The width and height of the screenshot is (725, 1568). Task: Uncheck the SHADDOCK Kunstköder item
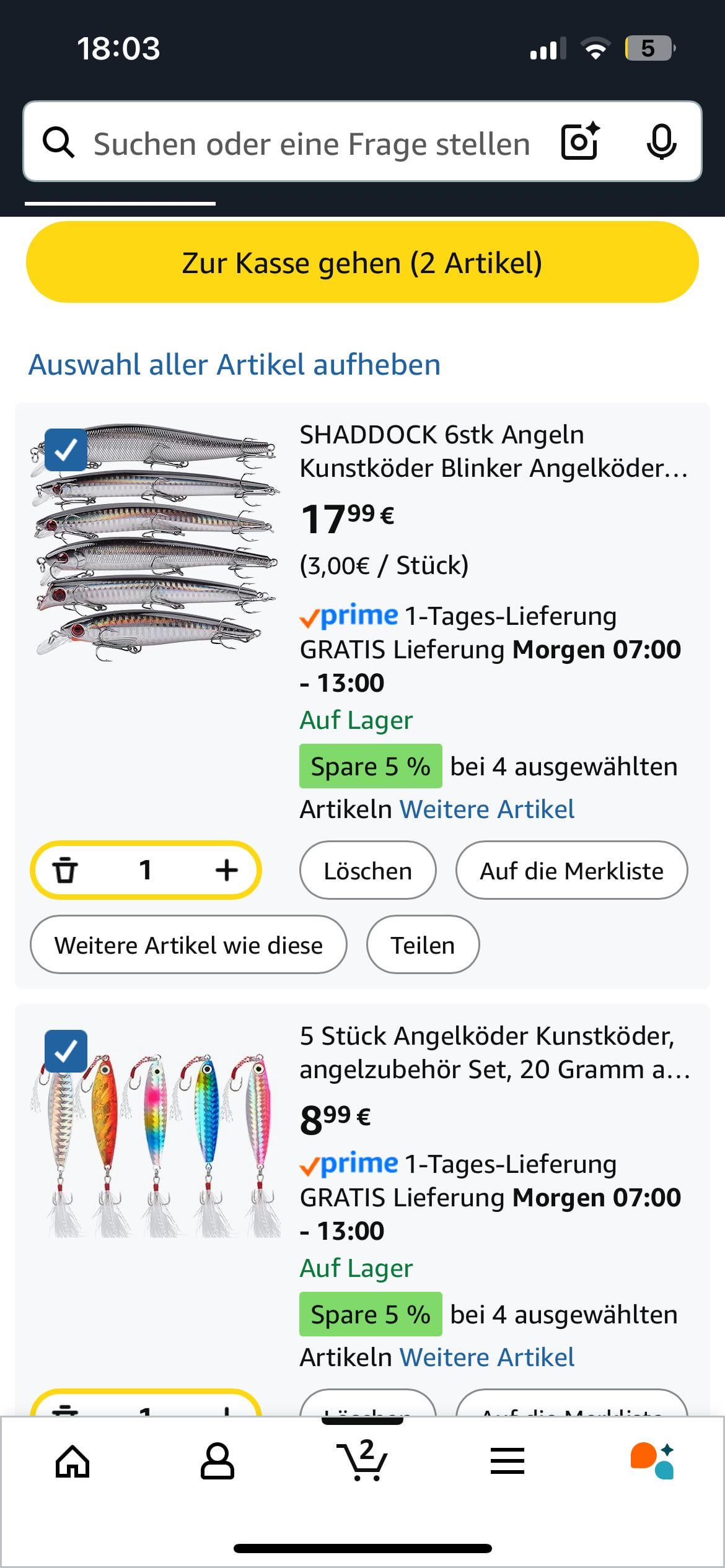click(66, 450)
